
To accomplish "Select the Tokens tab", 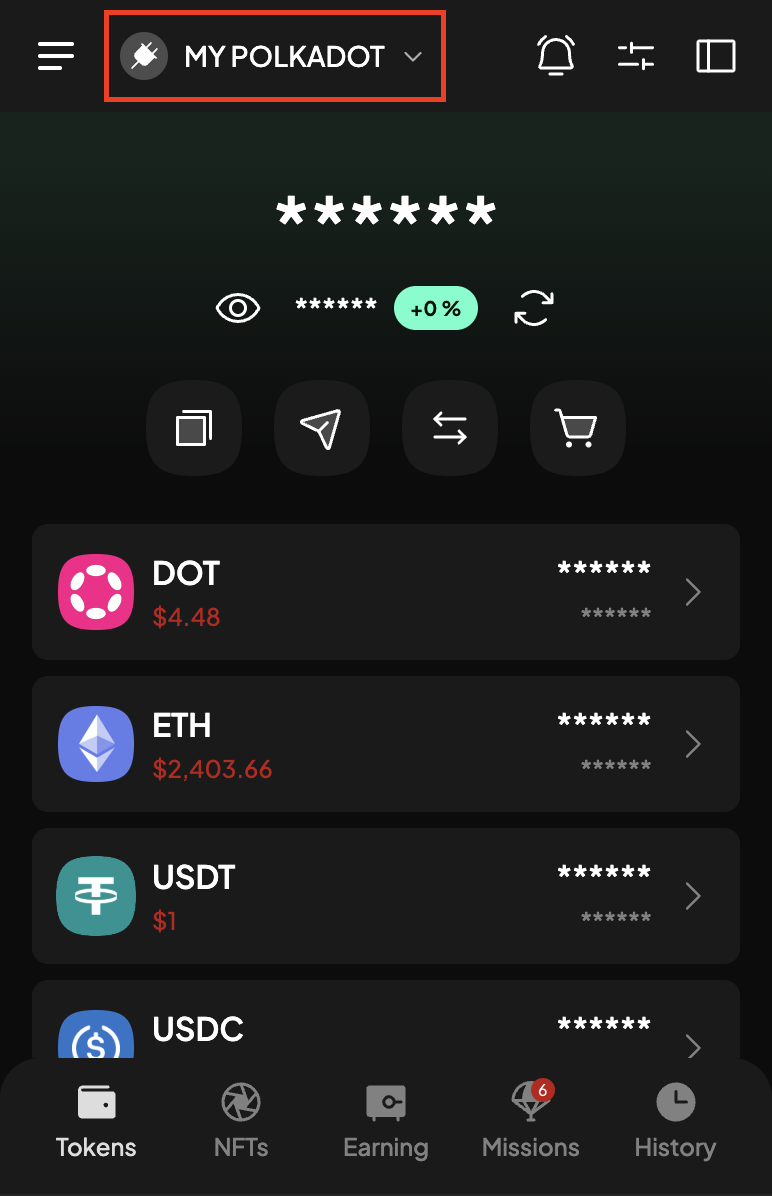I will (x=96, y=1121).
